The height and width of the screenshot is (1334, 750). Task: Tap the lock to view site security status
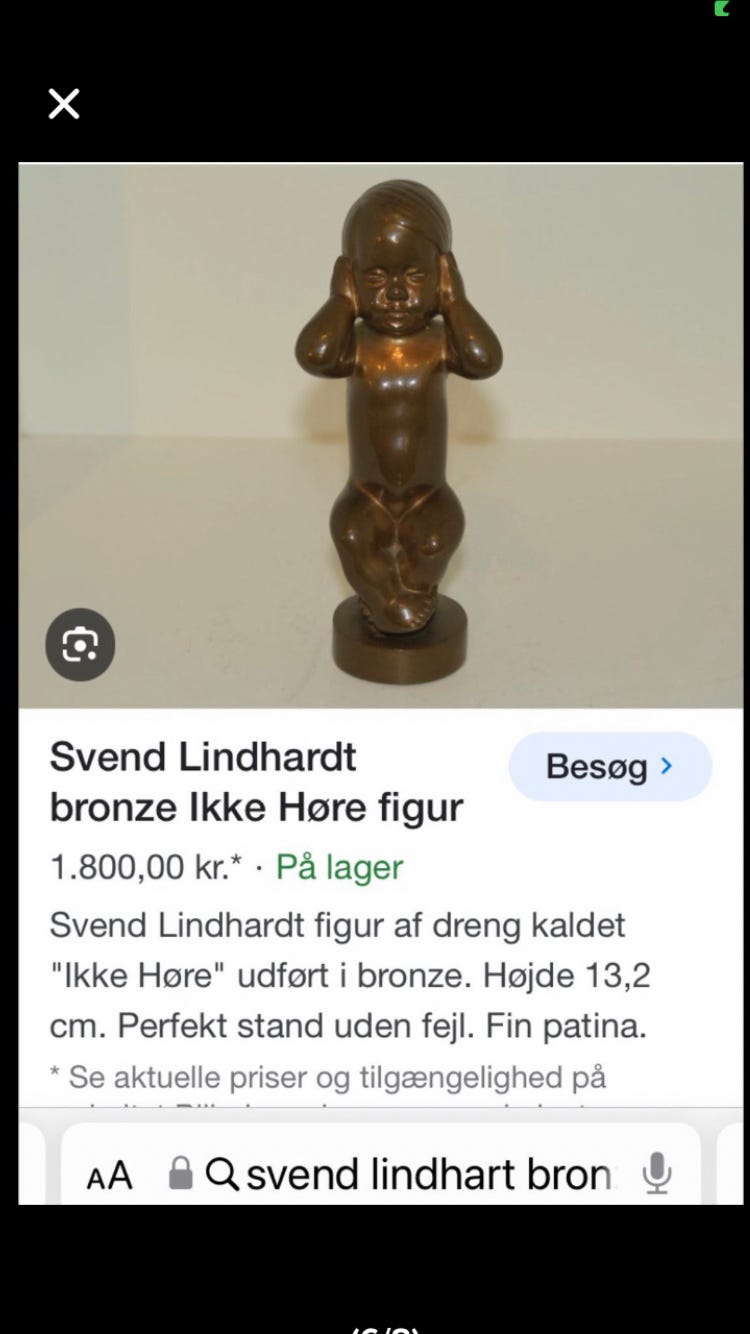(x=182, y=1172)
